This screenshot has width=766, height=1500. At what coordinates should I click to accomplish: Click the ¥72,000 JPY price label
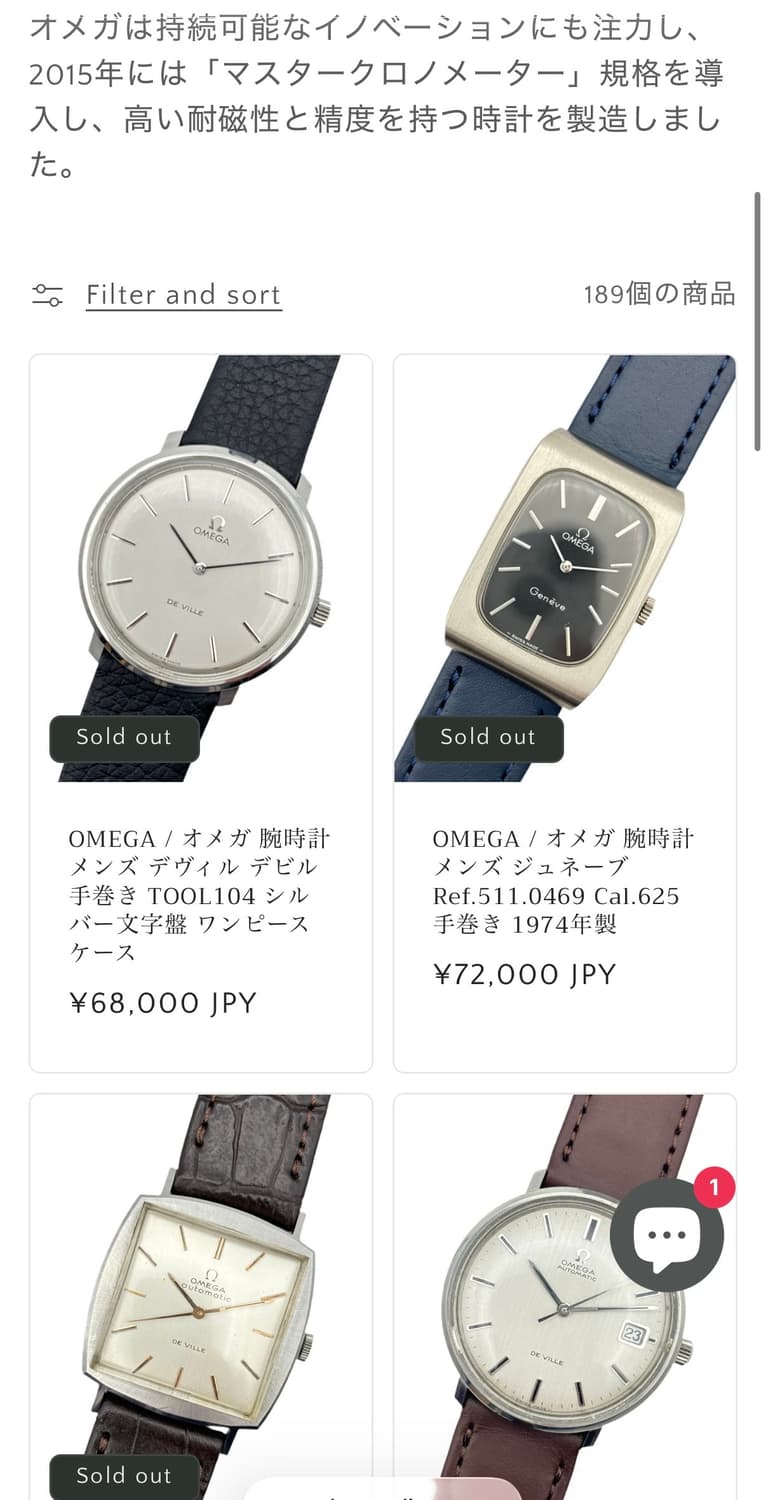pyautogui.click(x=524, y=974)
